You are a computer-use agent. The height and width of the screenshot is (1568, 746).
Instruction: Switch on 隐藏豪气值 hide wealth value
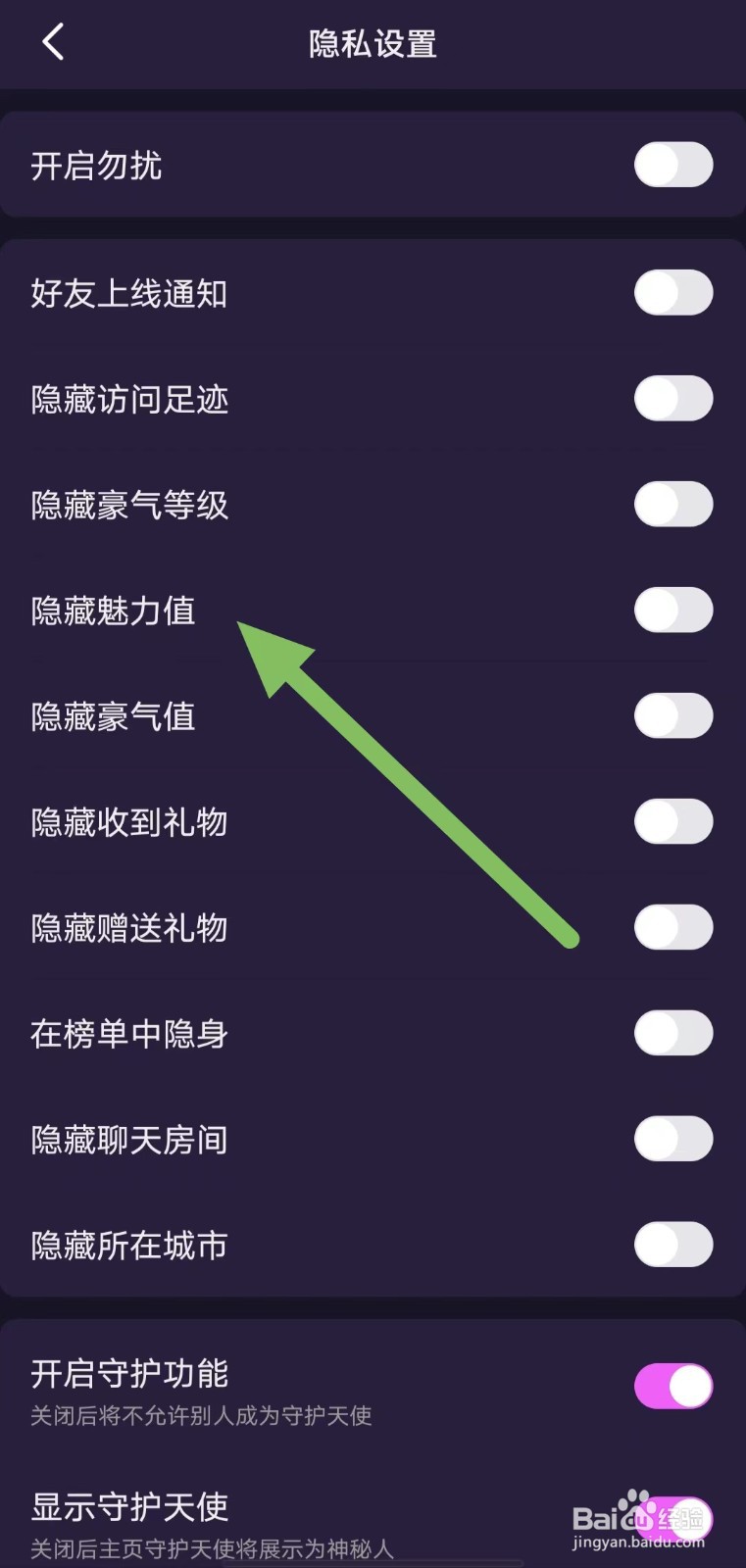(x=673, y=716)
